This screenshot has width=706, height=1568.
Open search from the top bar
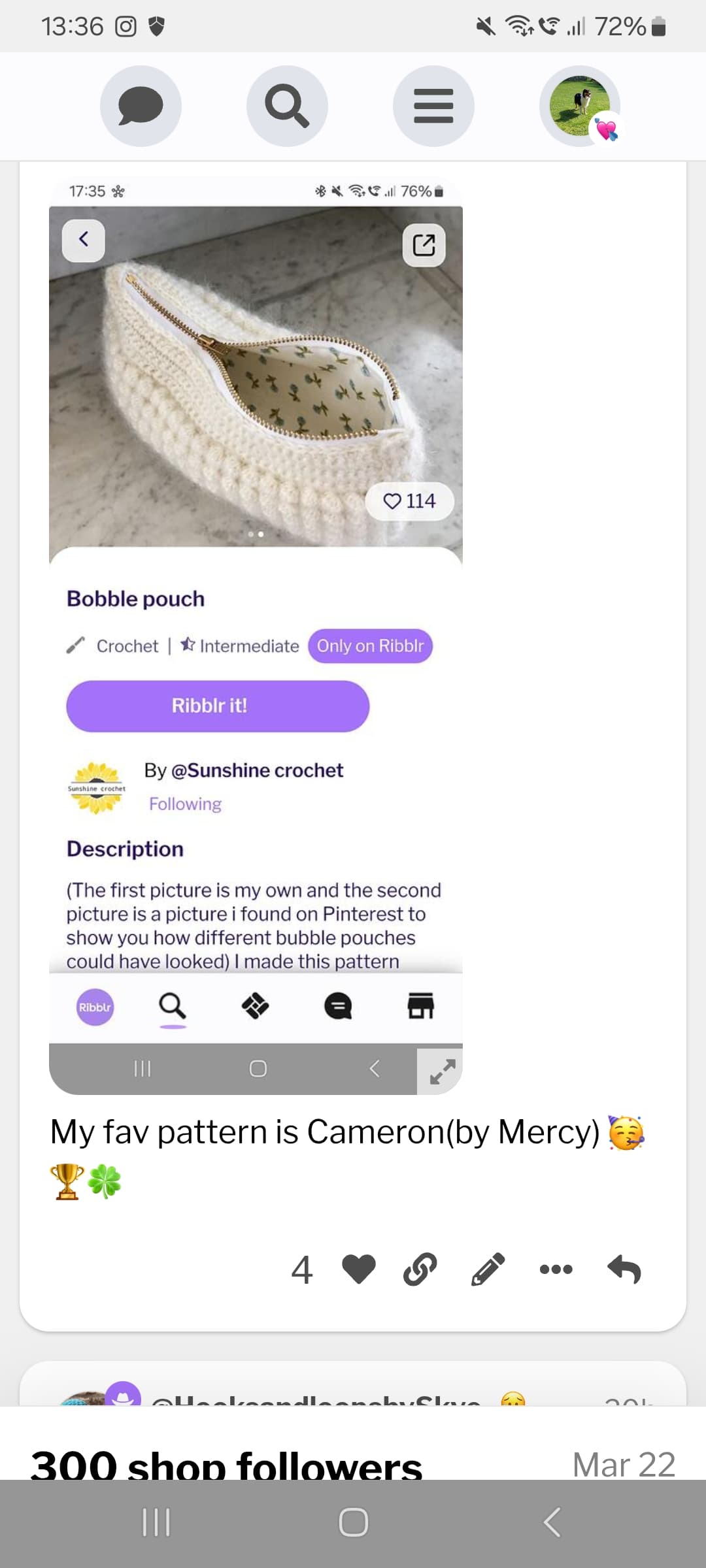[287, 106]
